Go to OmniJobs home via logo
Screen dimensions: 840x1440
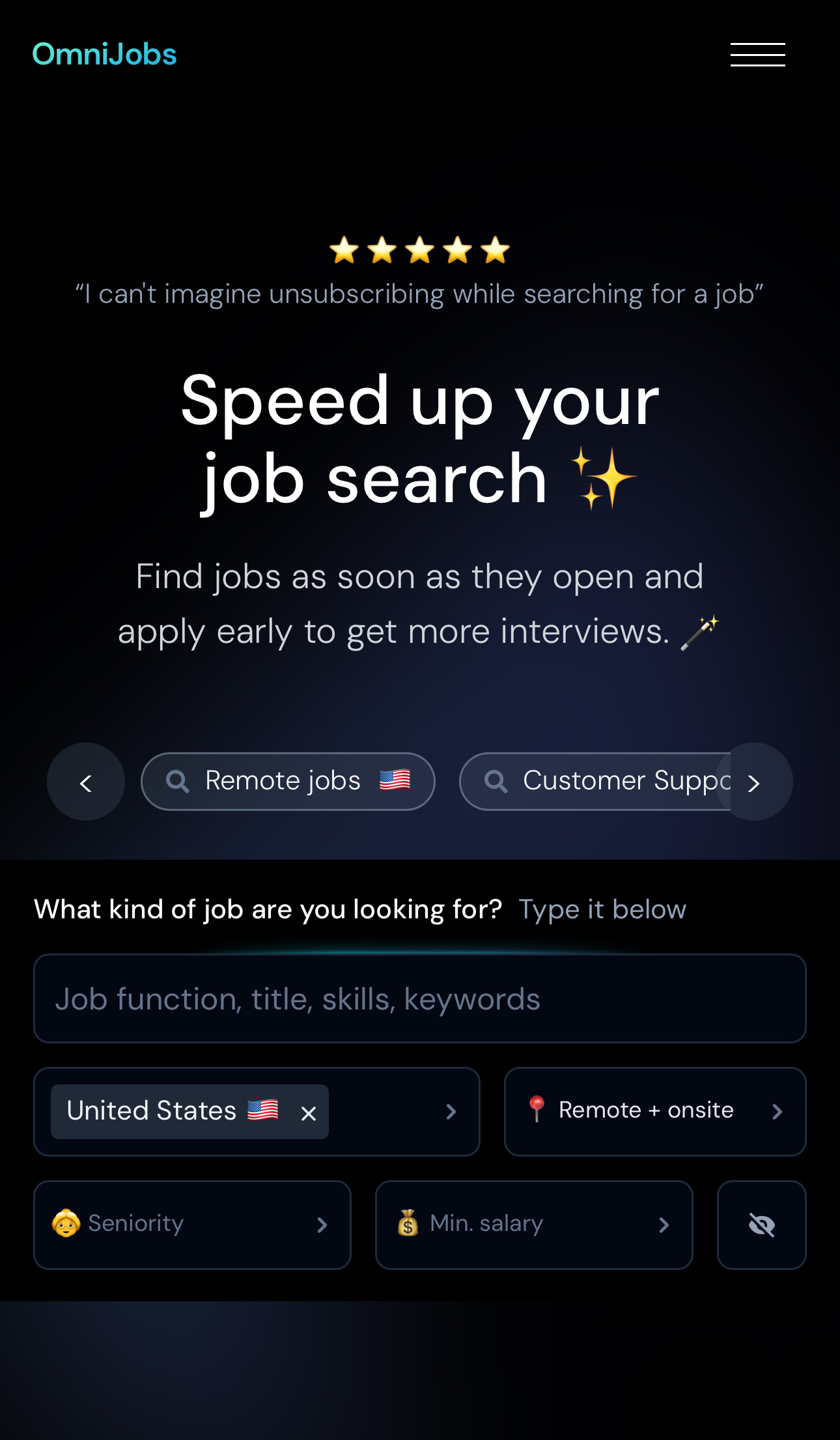click(104, 54)
